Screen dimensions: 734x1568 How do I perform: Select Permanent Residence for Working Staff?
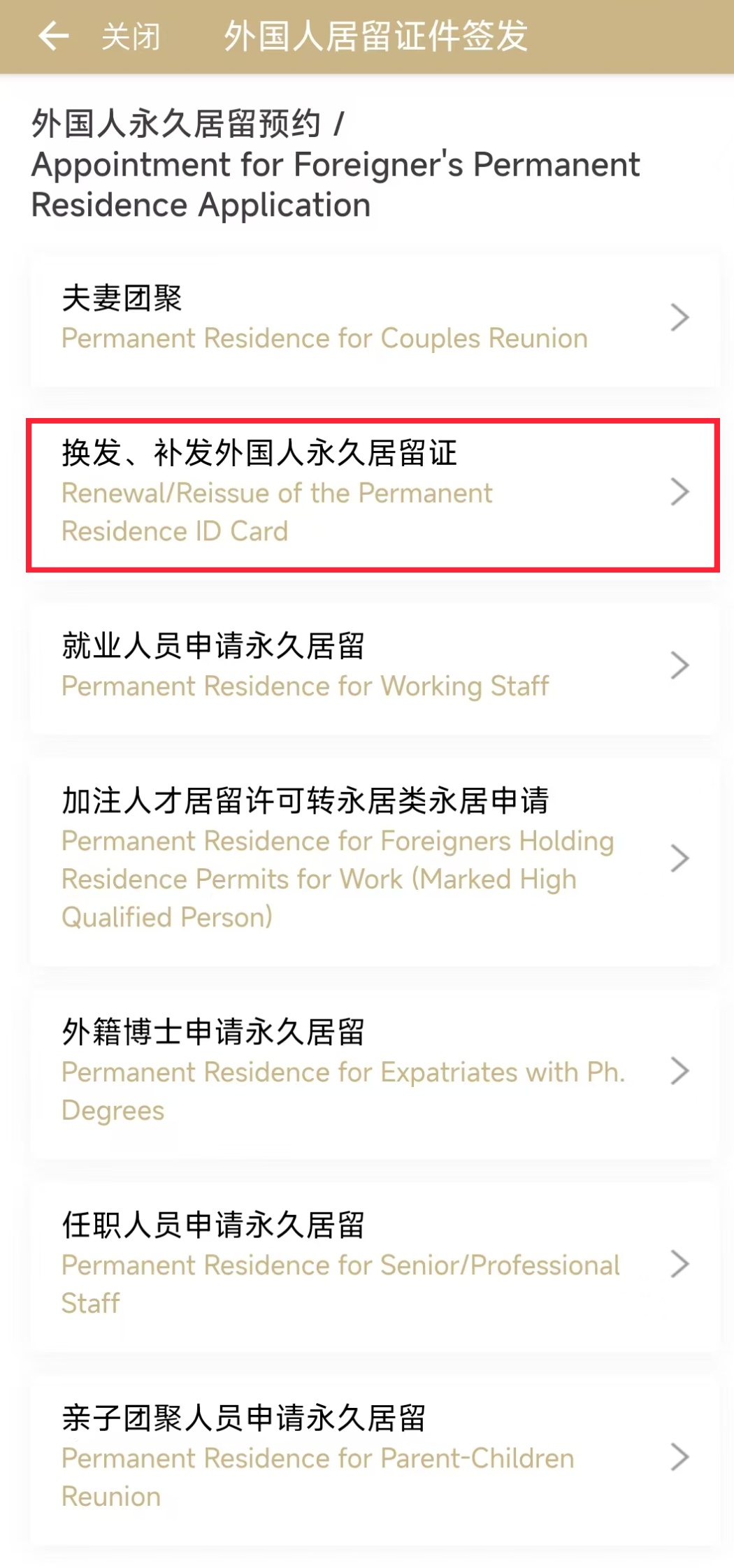(x=375, y=666)
